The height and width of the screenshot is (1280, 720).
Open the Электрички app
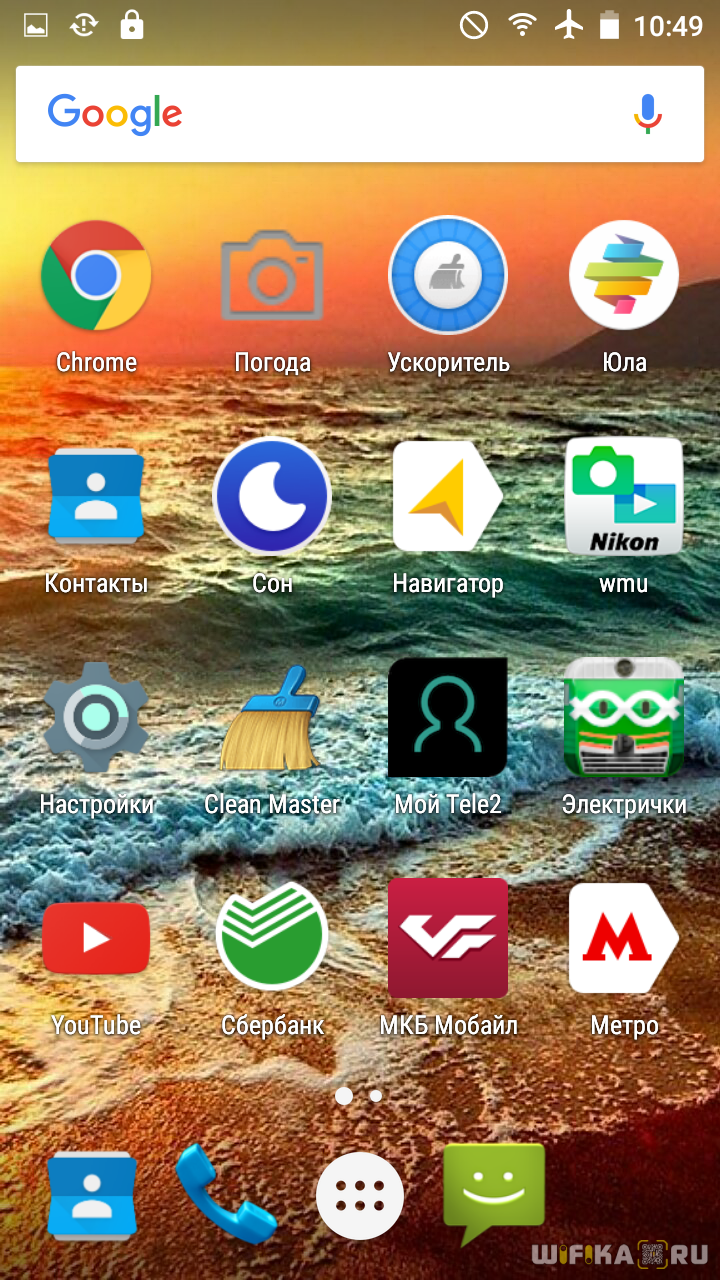coord(624,718)
